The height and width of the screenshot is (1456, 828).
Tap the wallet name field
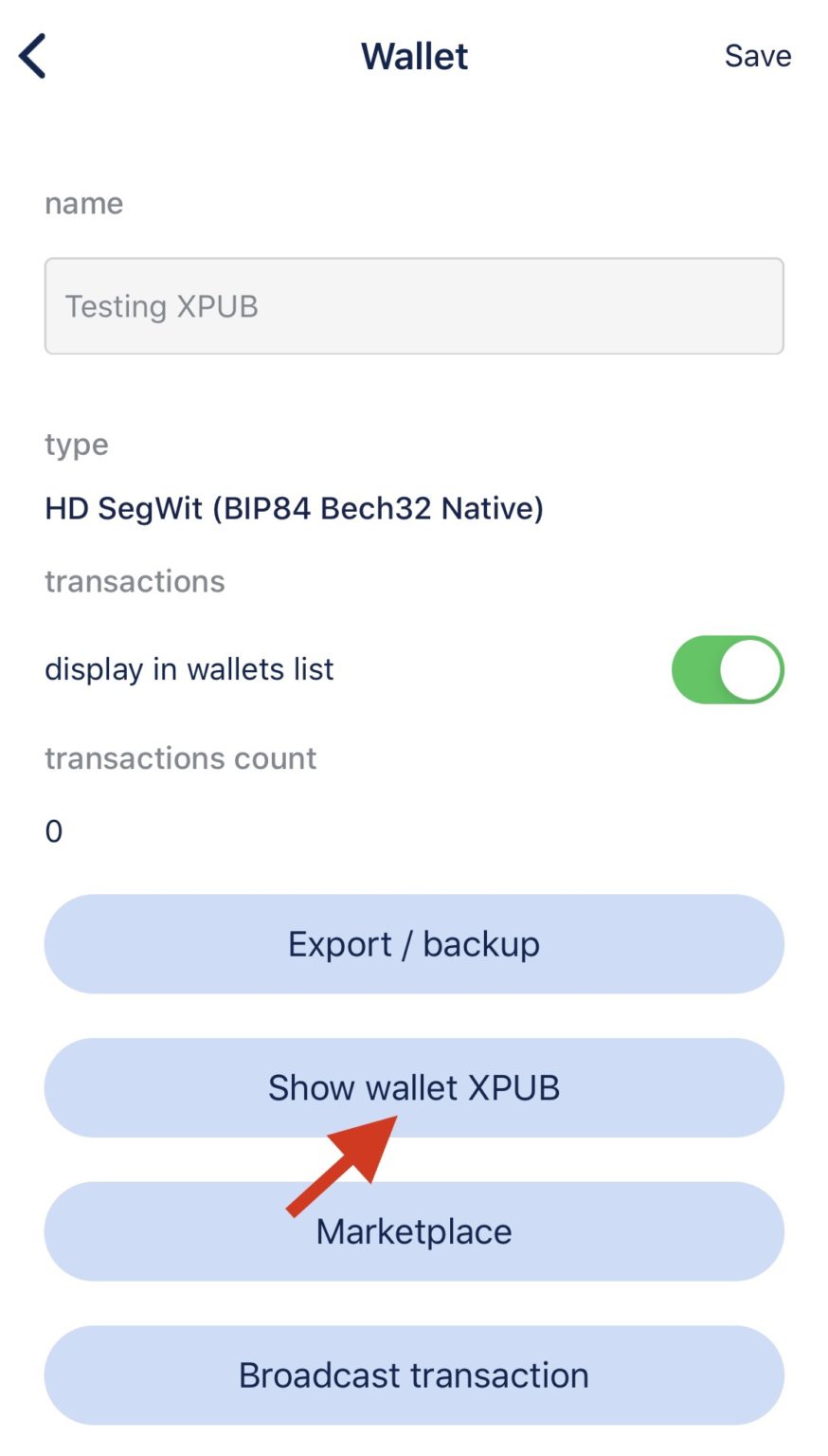414,306
